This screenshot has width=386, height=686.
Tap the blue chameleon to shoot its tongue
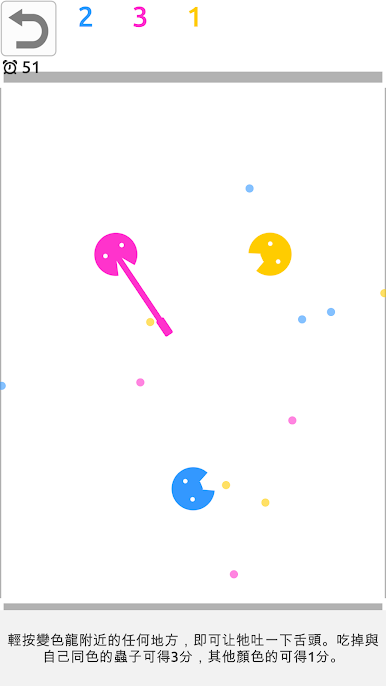[x=193, y=489]
